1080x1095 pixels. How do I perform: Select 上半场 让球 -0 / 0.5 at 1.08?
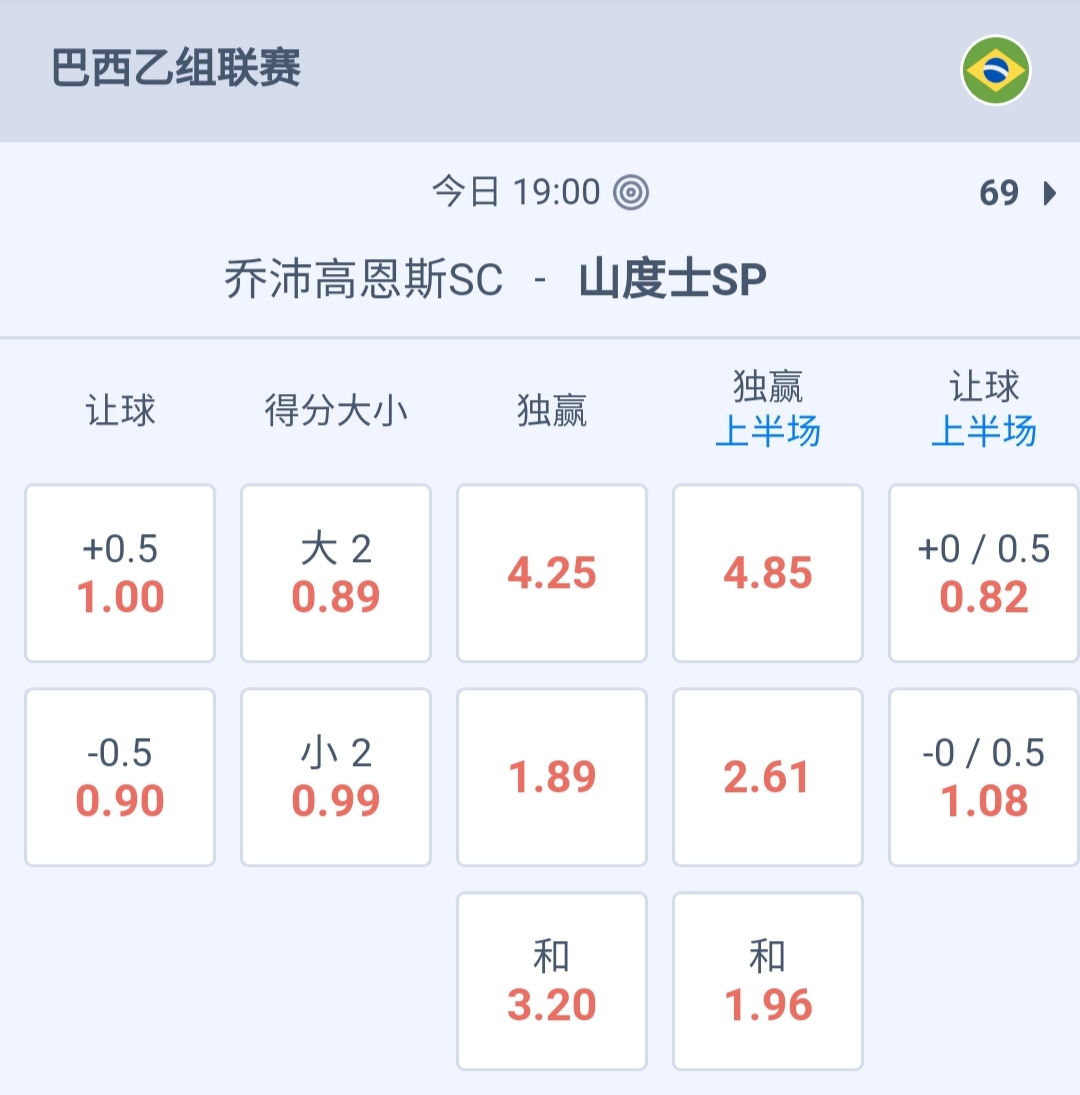click(984, 777)
